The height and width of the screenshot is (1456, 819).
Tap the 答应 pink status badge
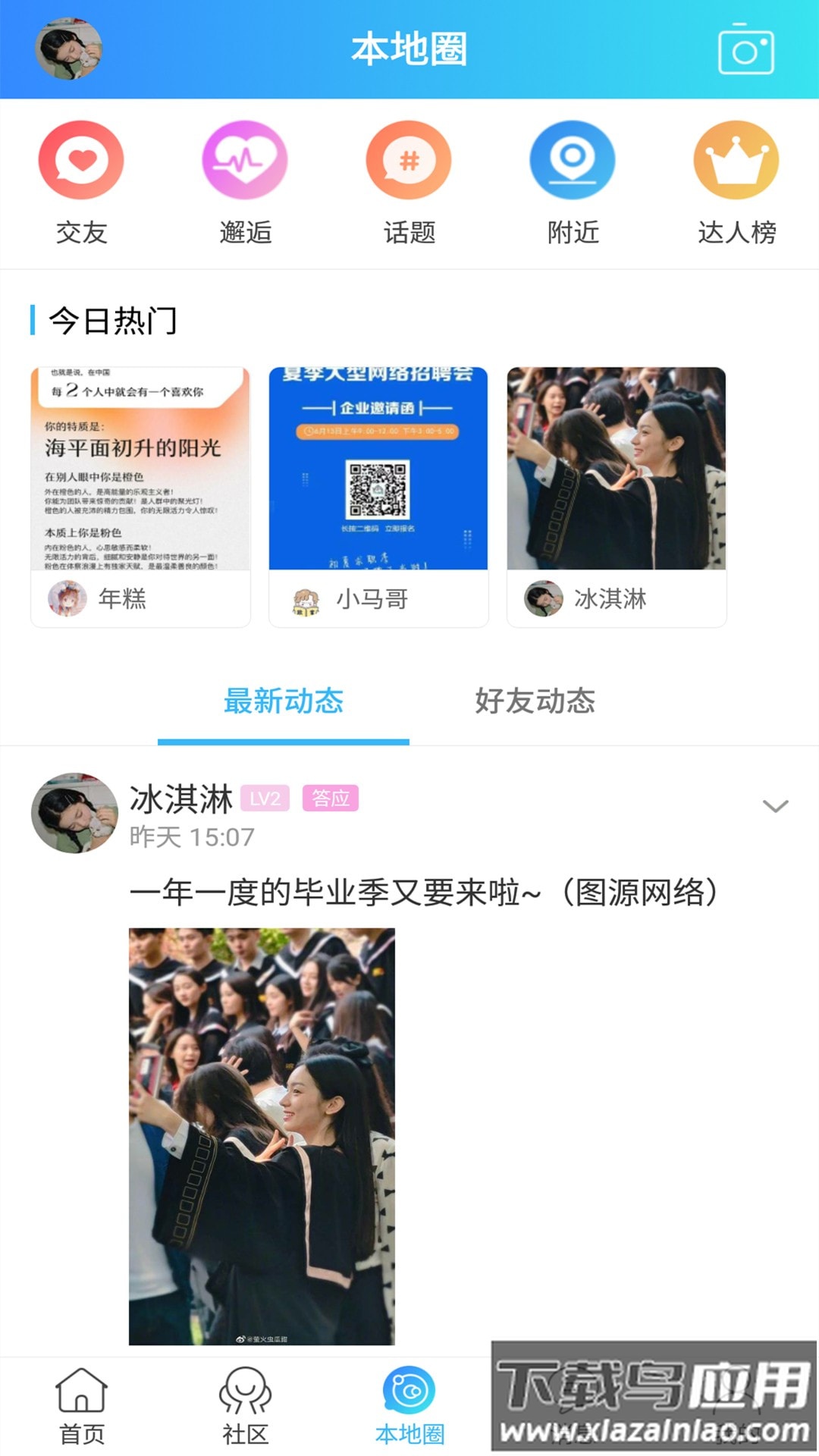point(331,798)
